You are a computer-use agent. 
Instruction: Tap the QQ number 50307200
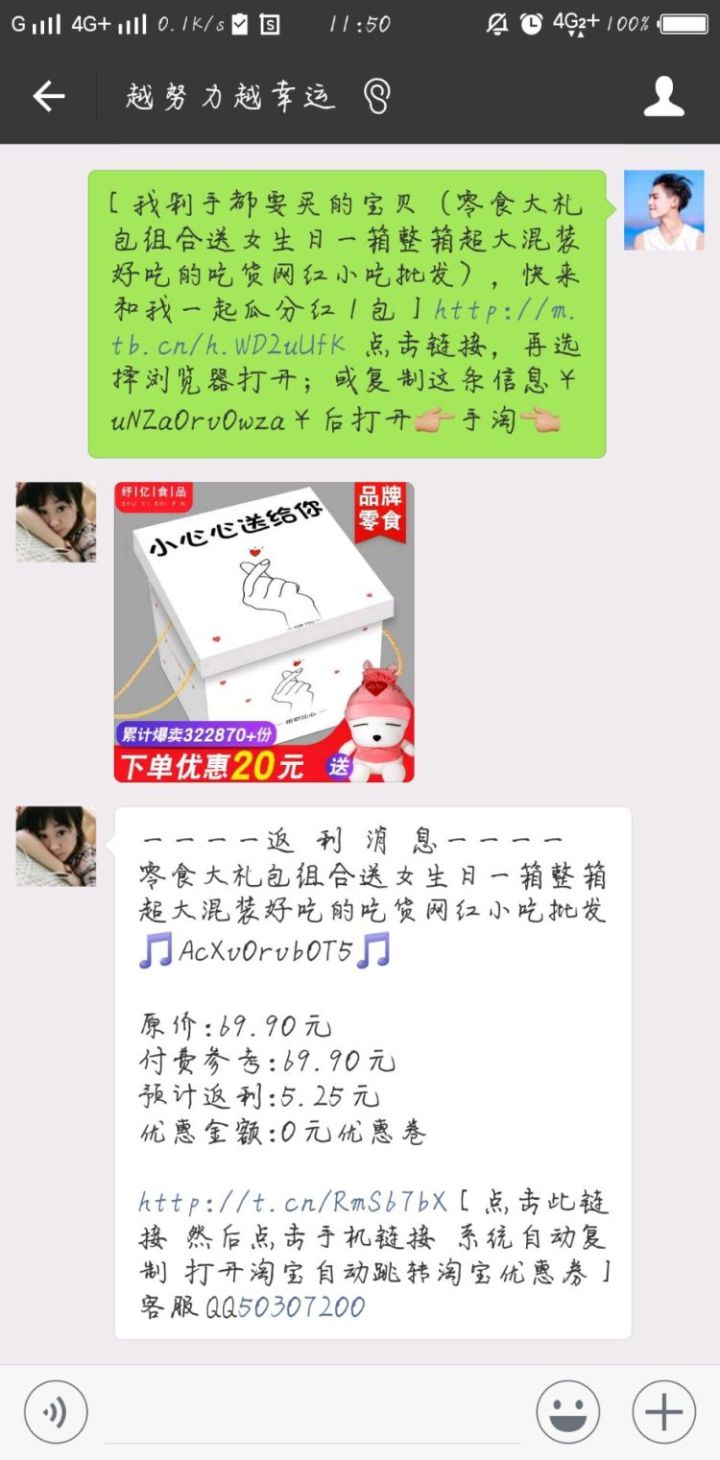point(286,1307)
